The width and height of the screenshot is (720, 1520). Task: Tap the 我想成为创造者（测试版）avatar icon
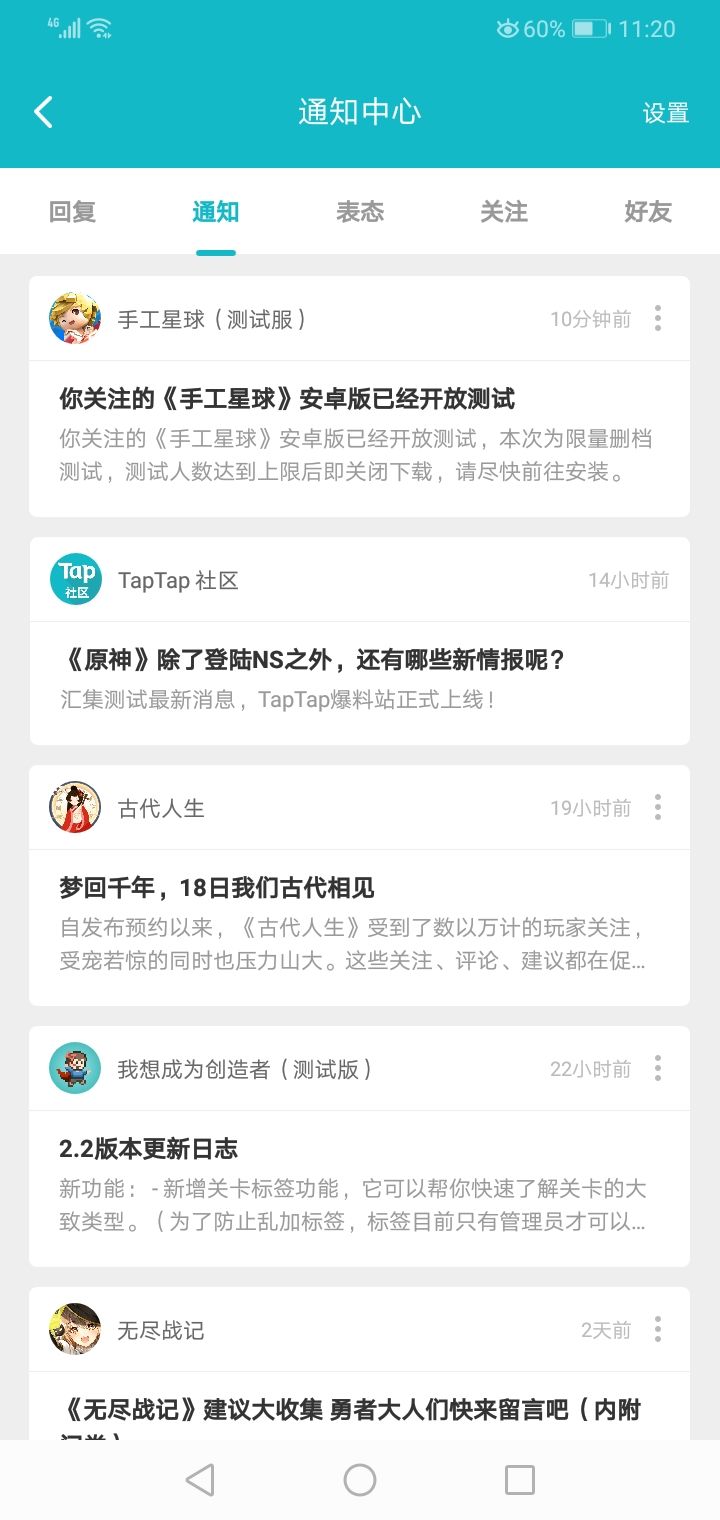coord(74,1068)
